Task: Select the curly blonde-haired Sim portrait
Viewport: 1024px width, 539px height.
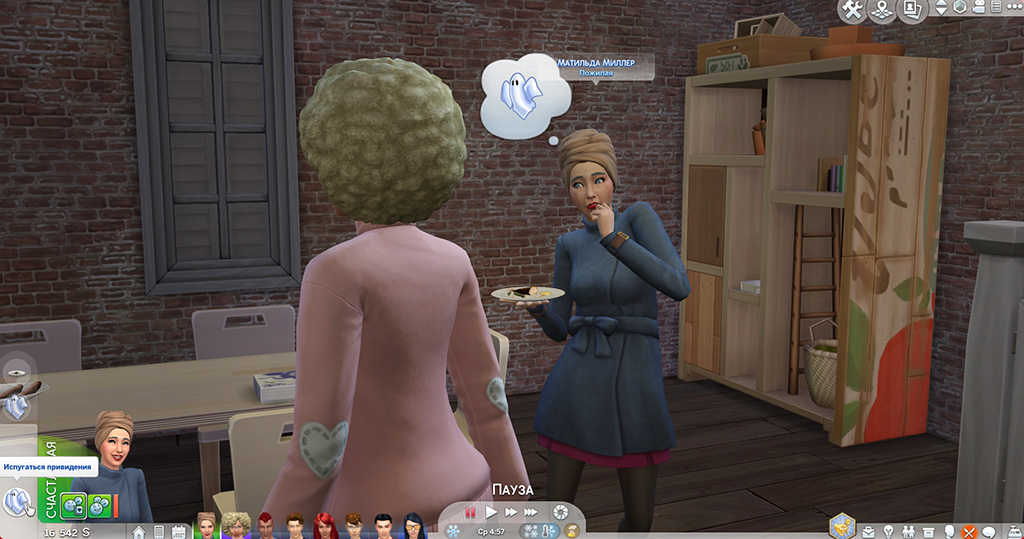Action: 236,526
